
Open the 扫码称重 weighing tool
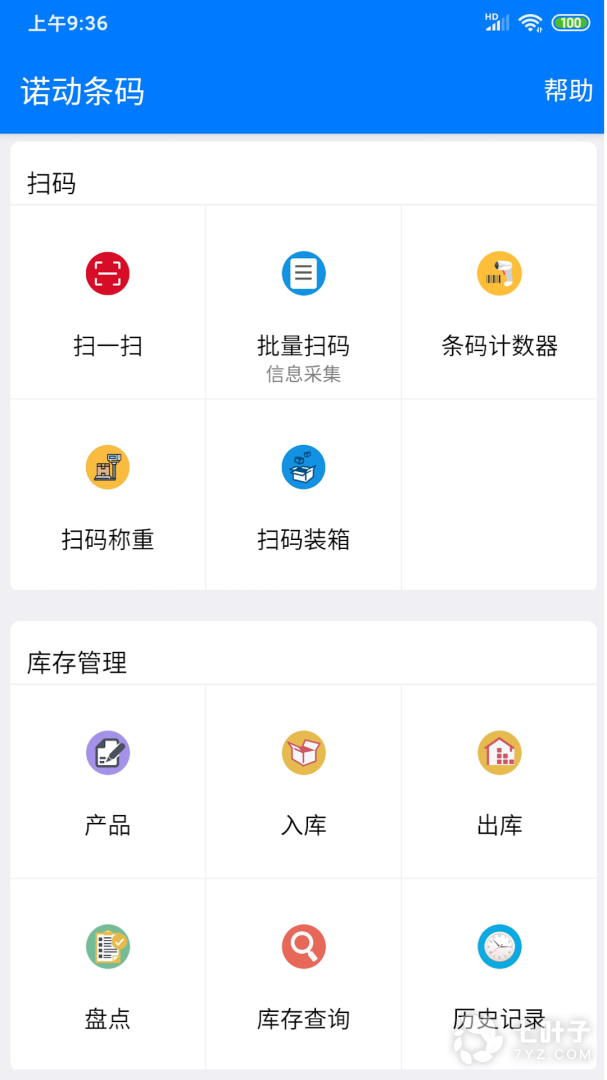pos(108,496)
